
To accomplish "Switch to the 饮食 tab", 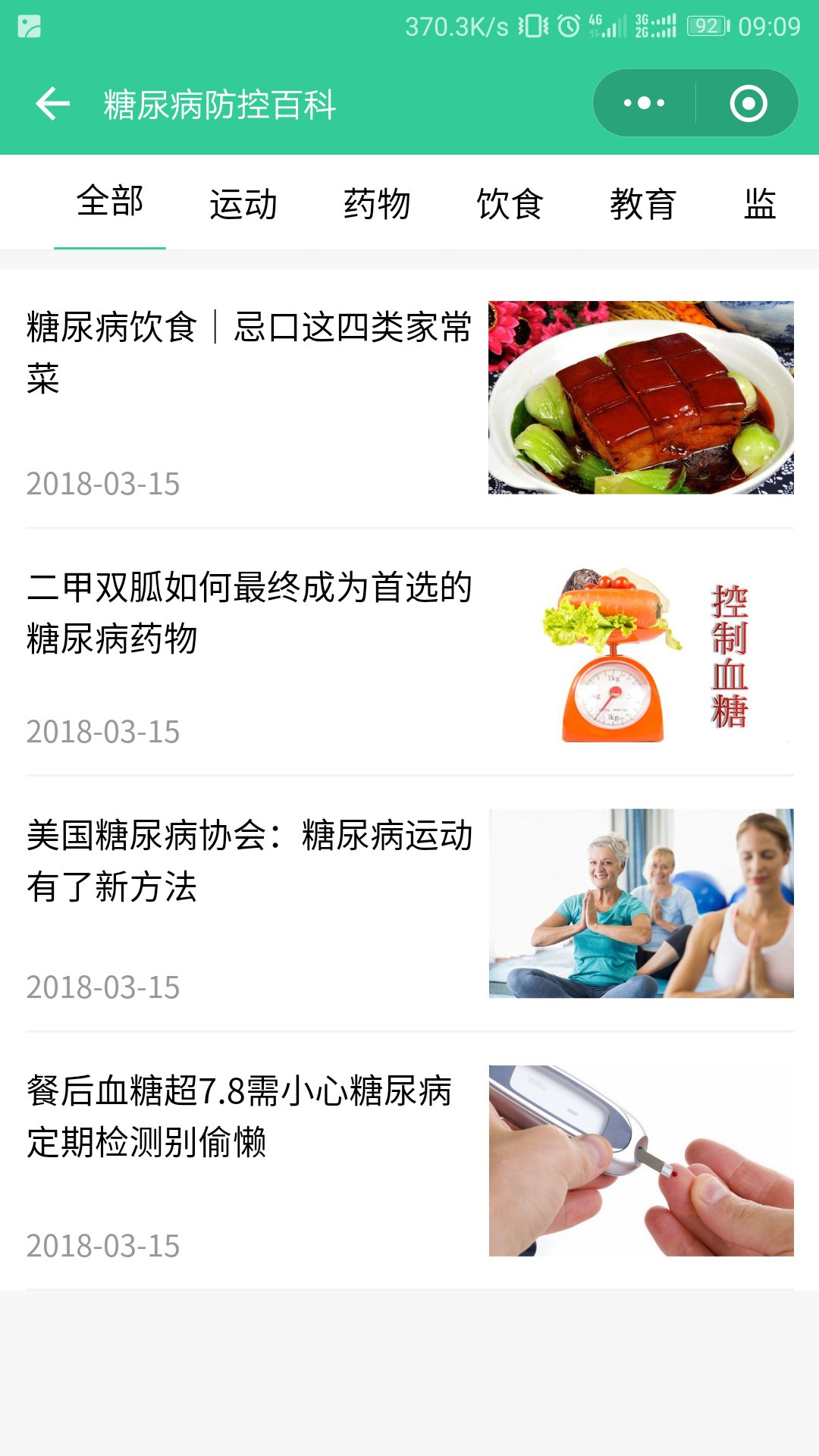I will pyautogui.click(x=510, y=204).
